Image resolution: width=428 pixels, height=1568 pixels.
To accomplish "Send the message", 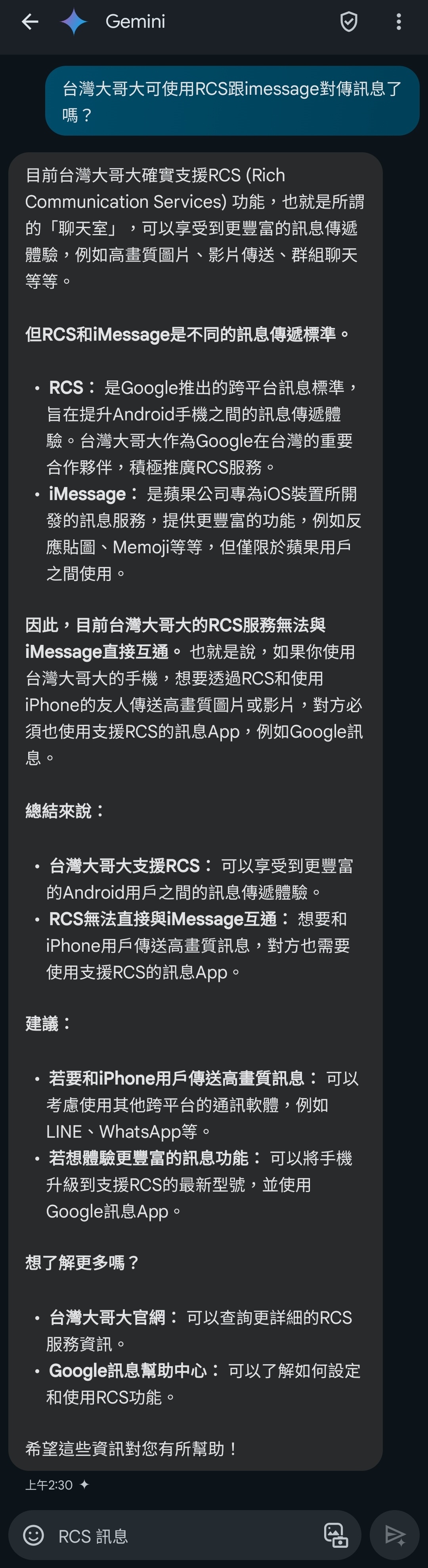I will point(395,1535).
